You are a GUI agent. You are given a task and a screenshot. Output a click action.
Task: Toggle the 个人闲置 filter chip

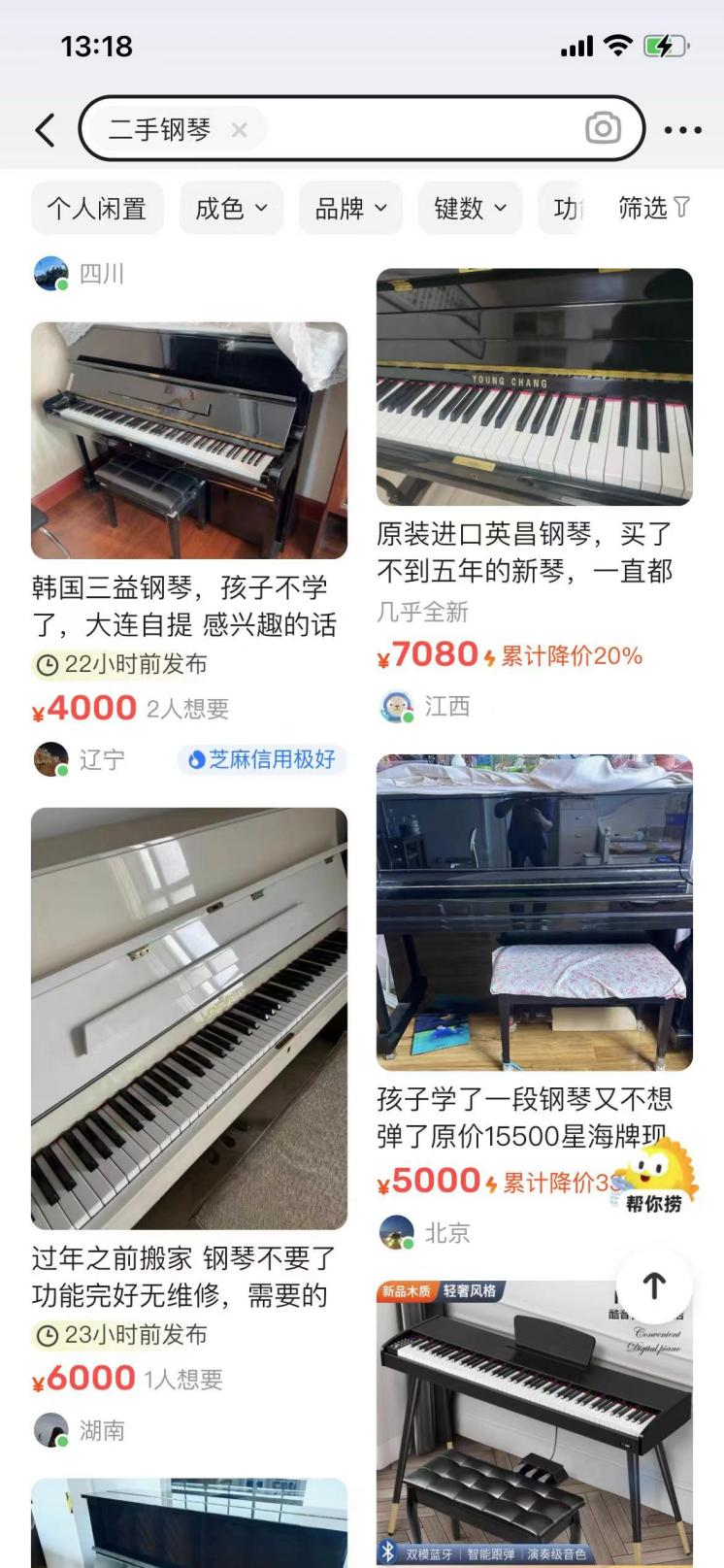97,209
